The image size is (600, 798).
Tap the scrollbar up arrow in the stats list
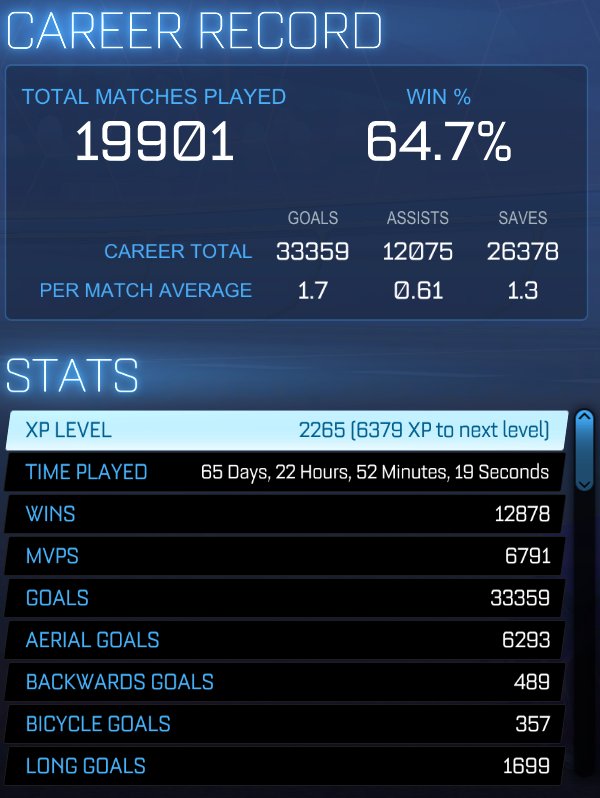tap(584, 416)
